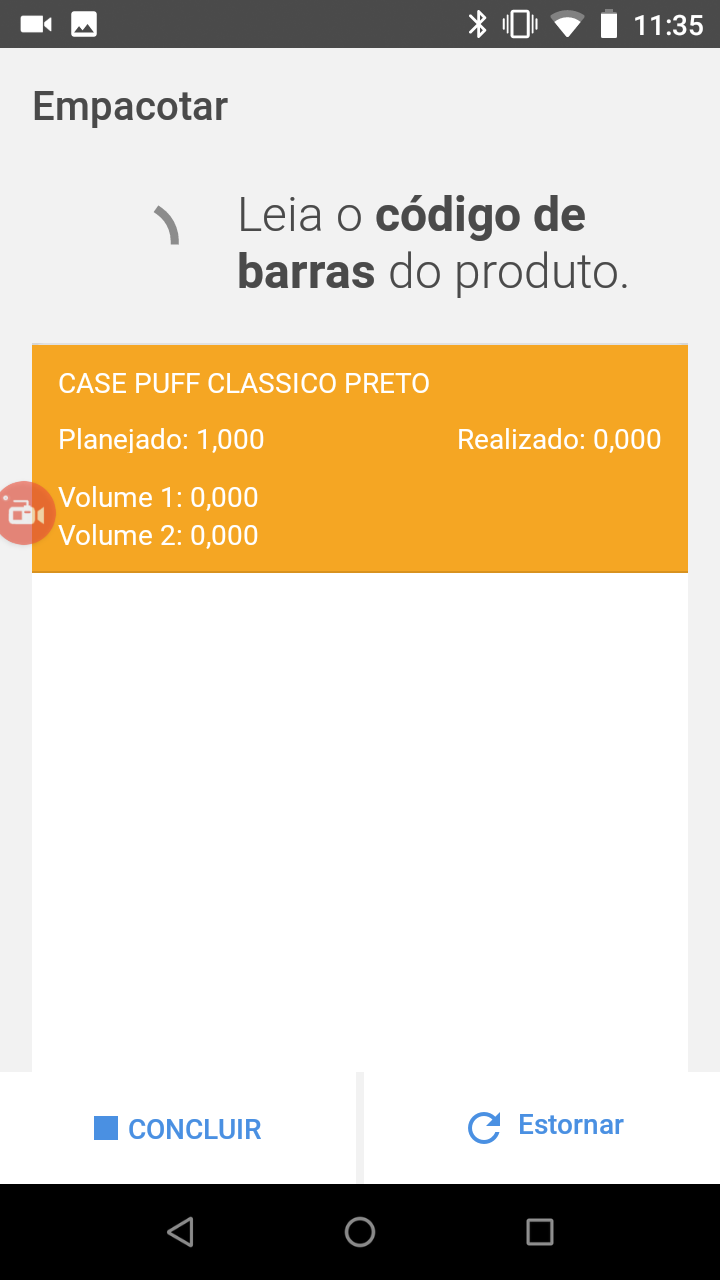Open recent apps from the navigation bar
Screen dimensions: 720x1280
pyautogui.click(x=540, y=1232)
